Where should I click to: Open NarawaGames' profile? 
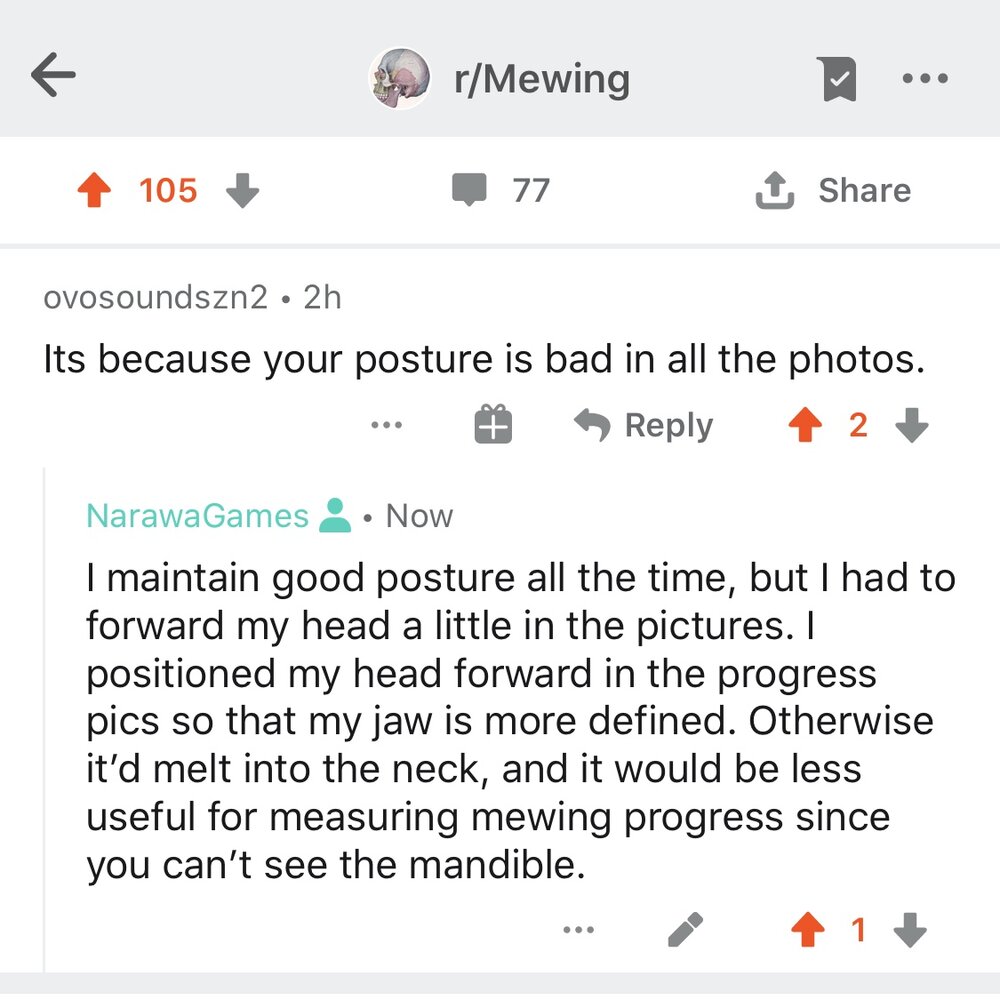point(197,516)
